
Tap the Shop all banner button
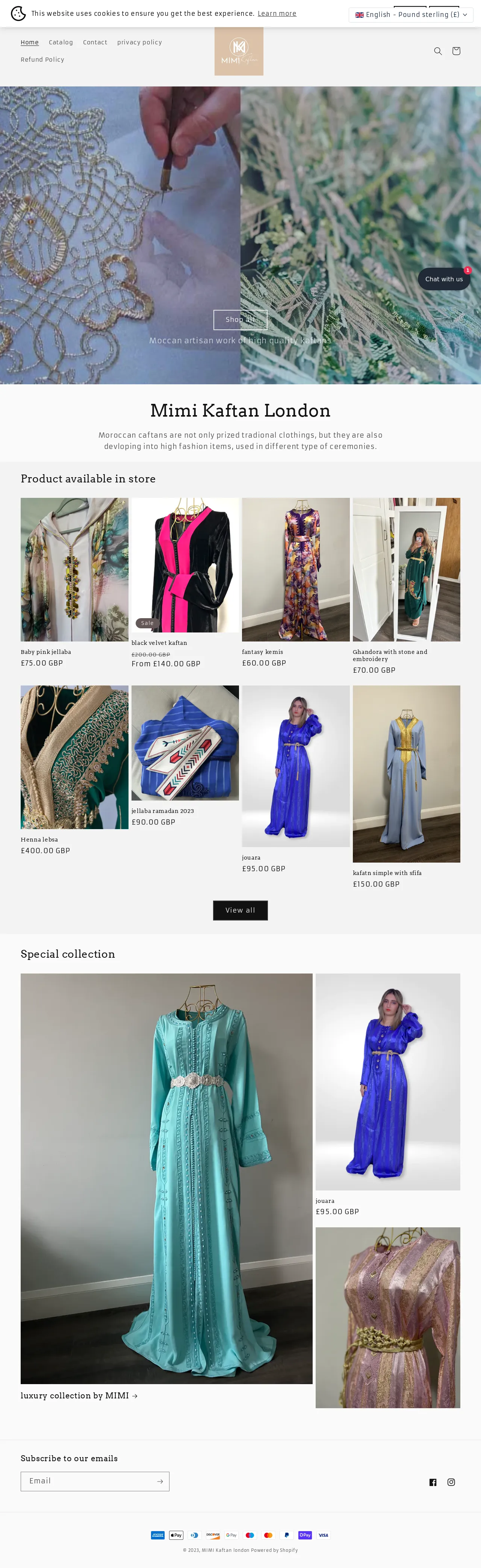pos(240,320)
